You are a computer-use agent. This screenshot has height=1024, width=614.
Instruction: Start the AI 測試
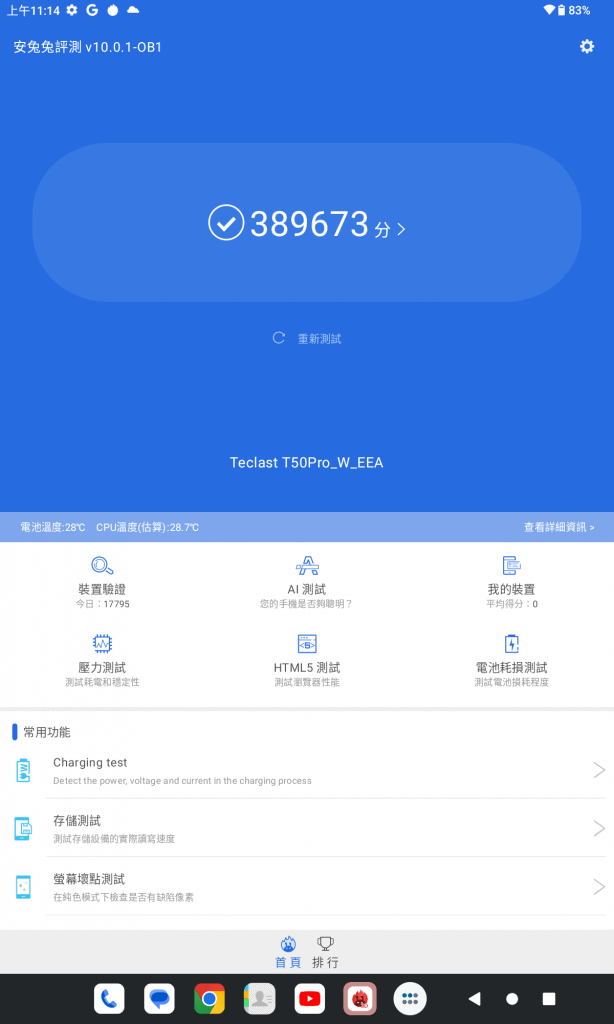point(307,582)
